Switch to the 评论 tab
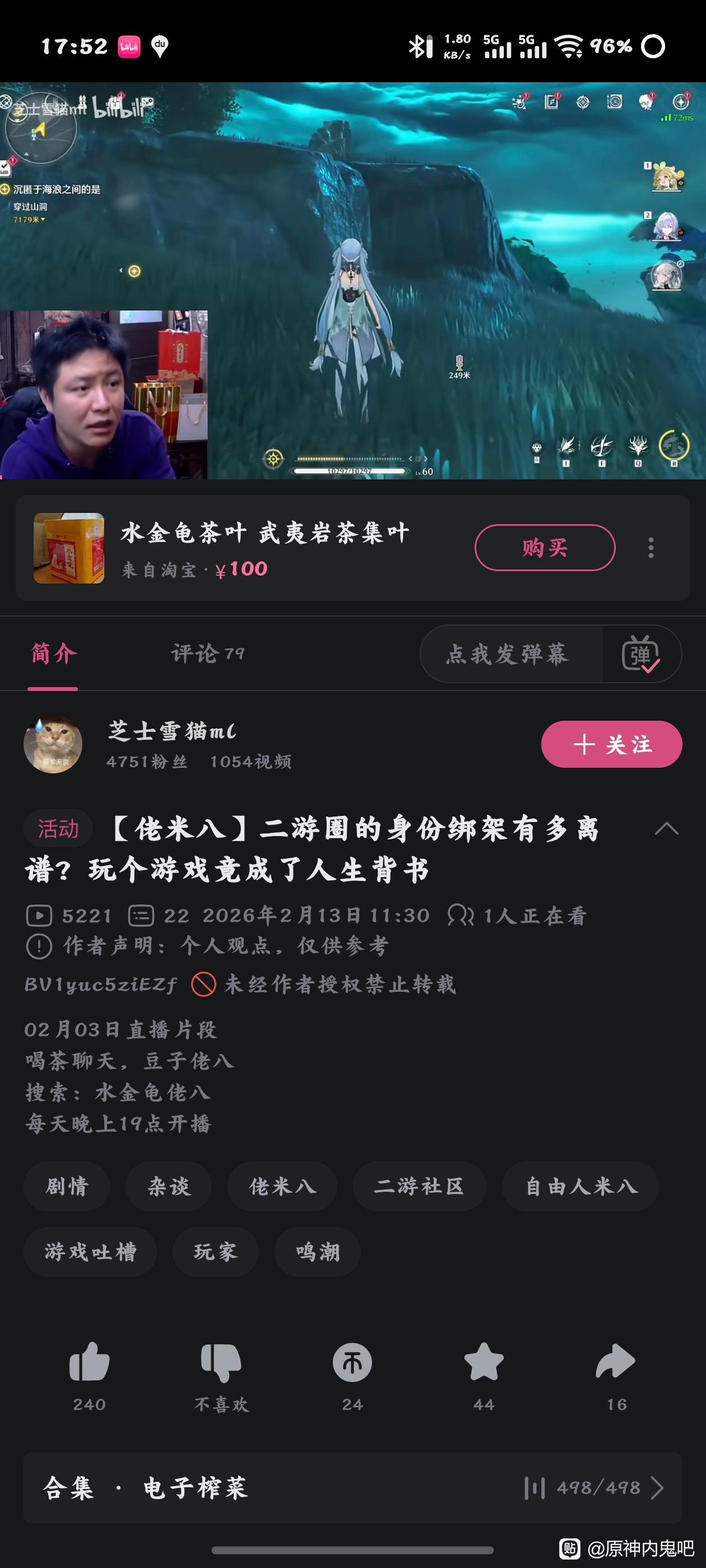The height and width of the screenshot is (1568, 706). pos(207,654)
